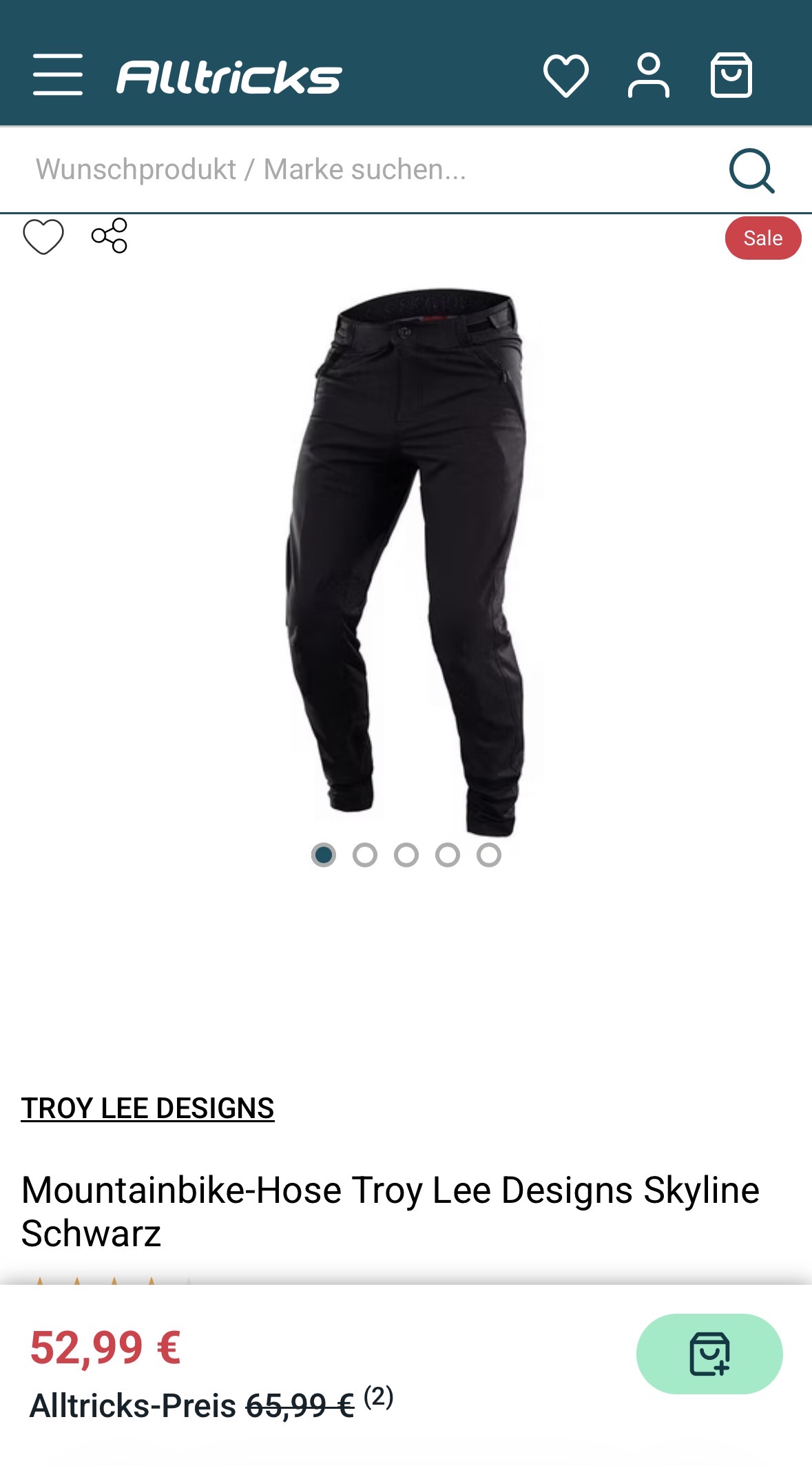Jump to the second product image dot

[365, 855]
